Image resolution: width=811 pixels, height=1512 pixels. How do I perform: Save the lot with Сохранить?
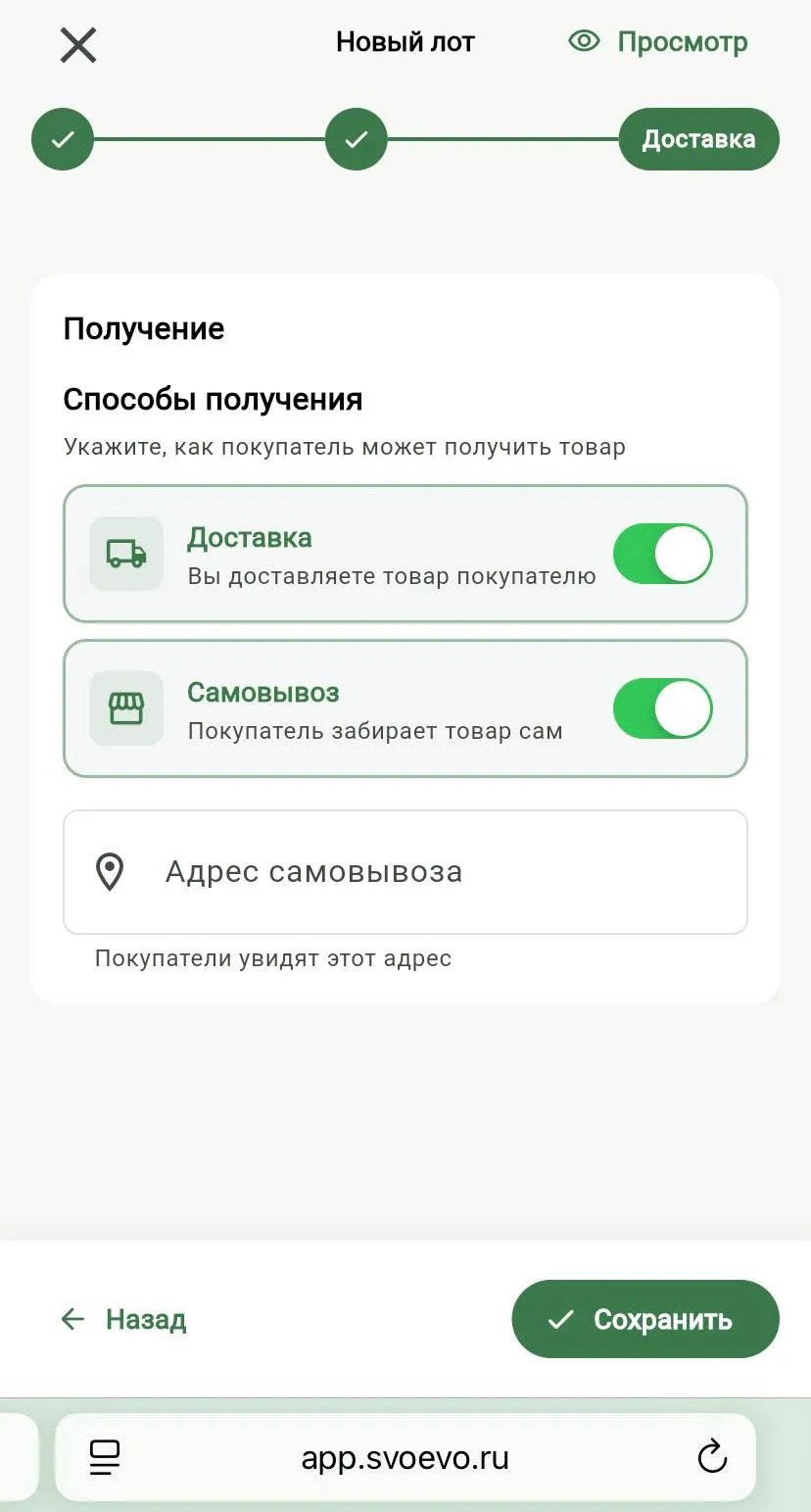[x=645, y=1319]
